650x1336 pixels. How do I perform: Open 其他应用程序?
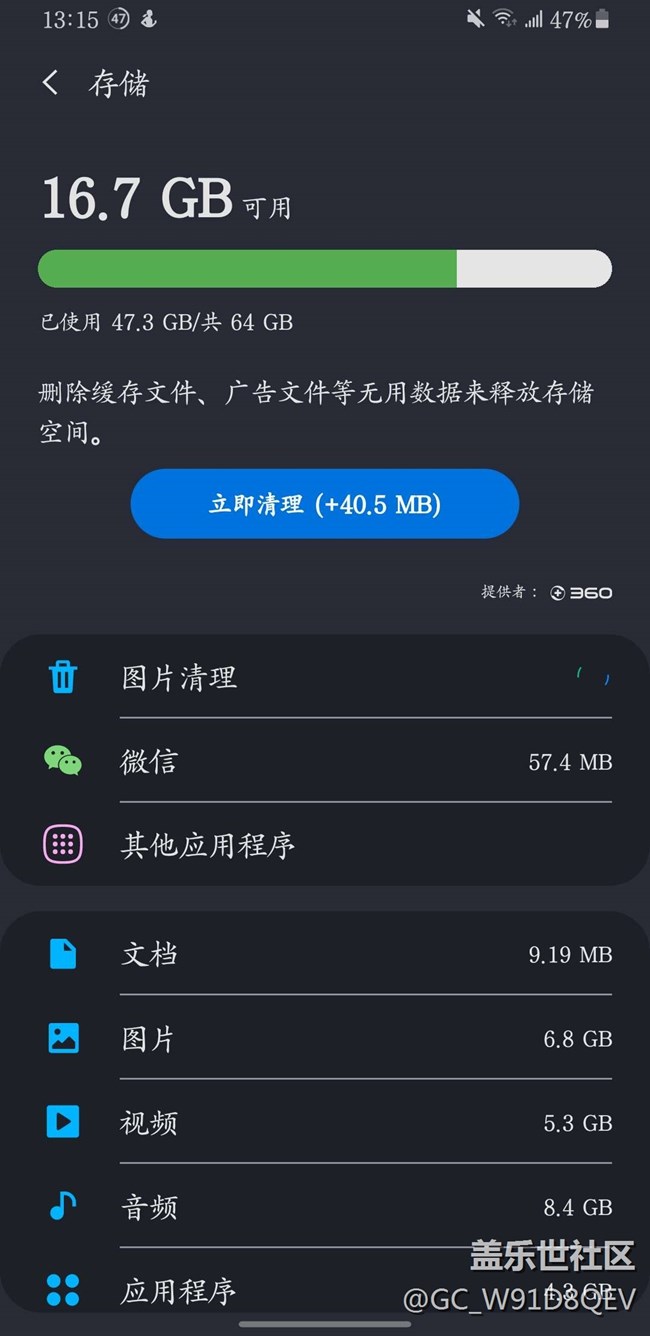click(325, 846)
